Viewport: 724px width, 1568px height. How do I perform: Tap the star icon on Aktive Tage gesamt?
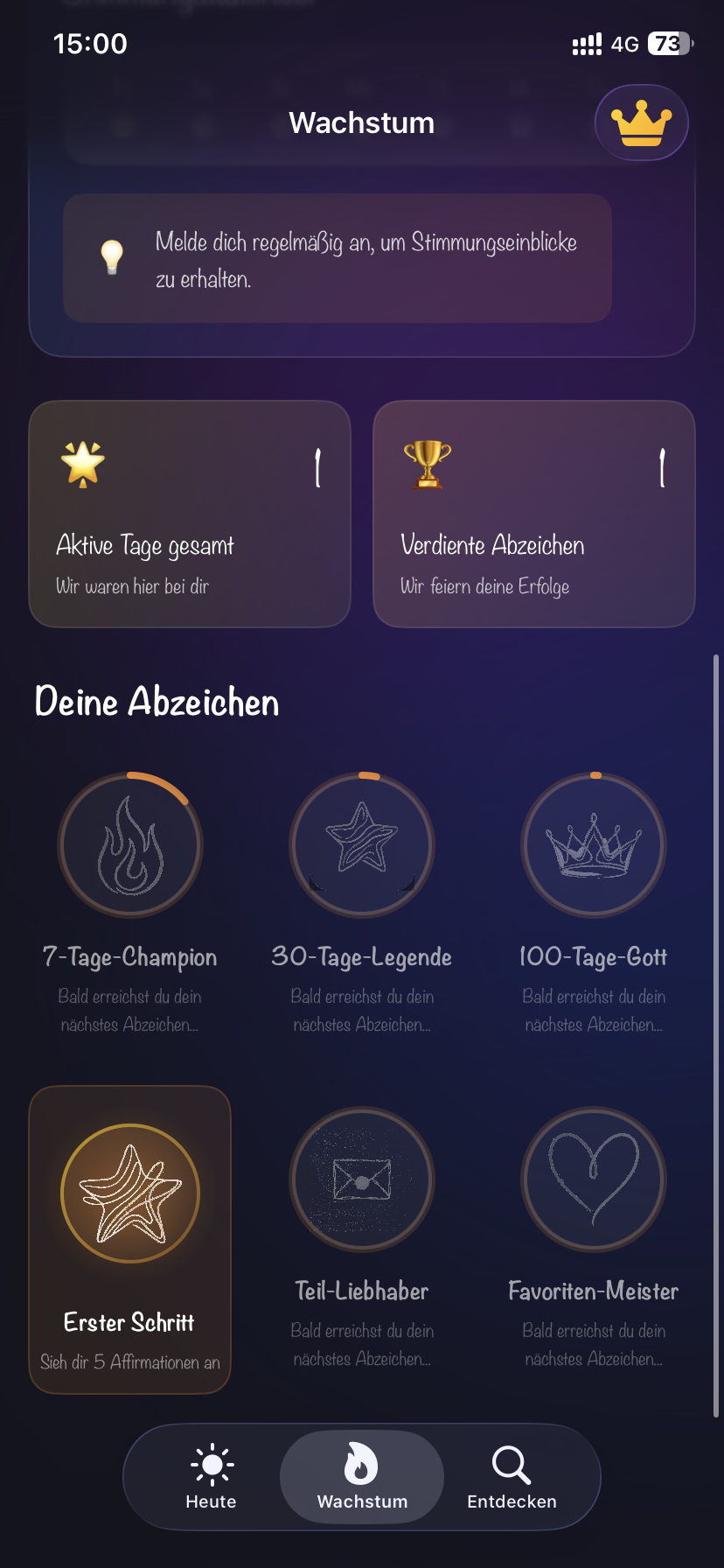81,465
